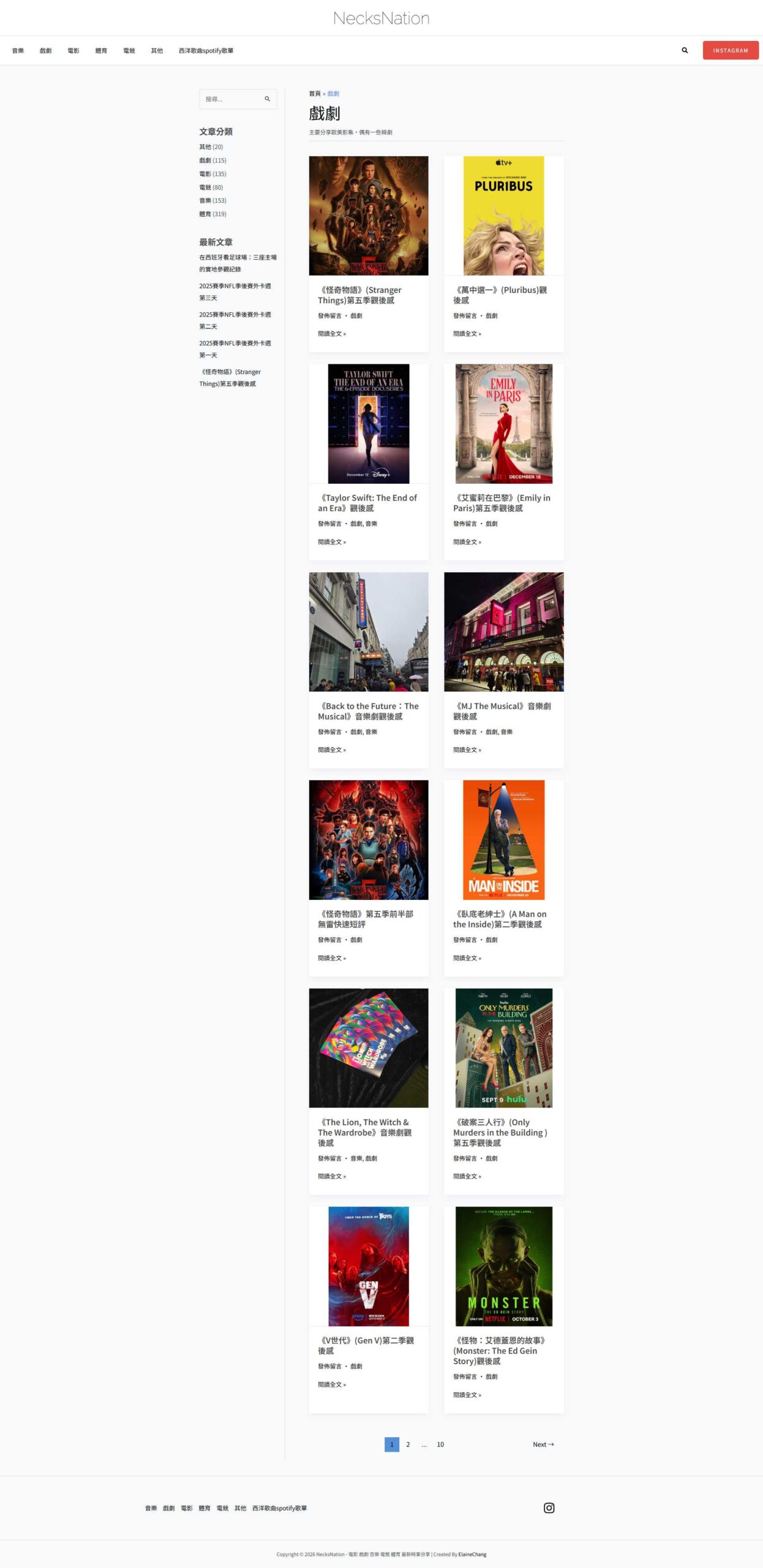Open the Emily in Paris post thumbnail
This screenshot has width=763, height=1568.
(x=503, y=423)
